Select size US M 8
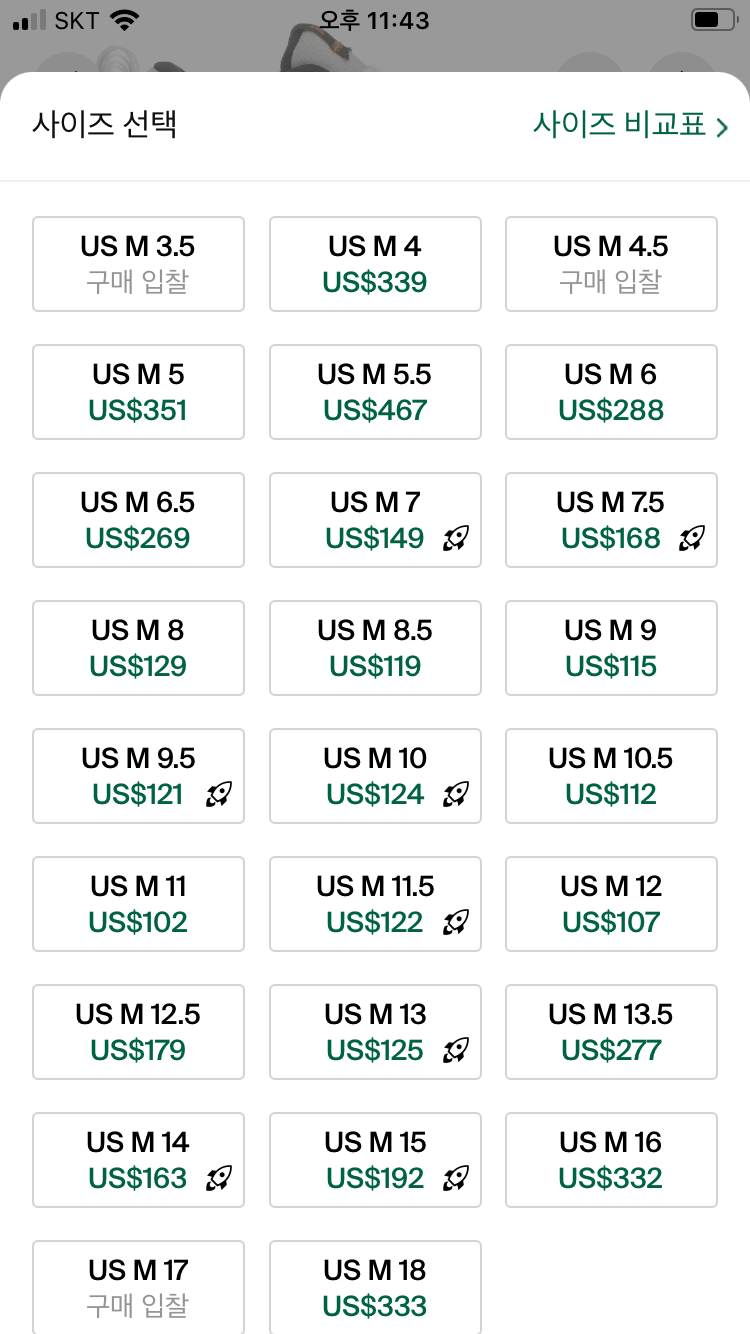Viewport: 750px width, 1334px height. tap(138, 648)
